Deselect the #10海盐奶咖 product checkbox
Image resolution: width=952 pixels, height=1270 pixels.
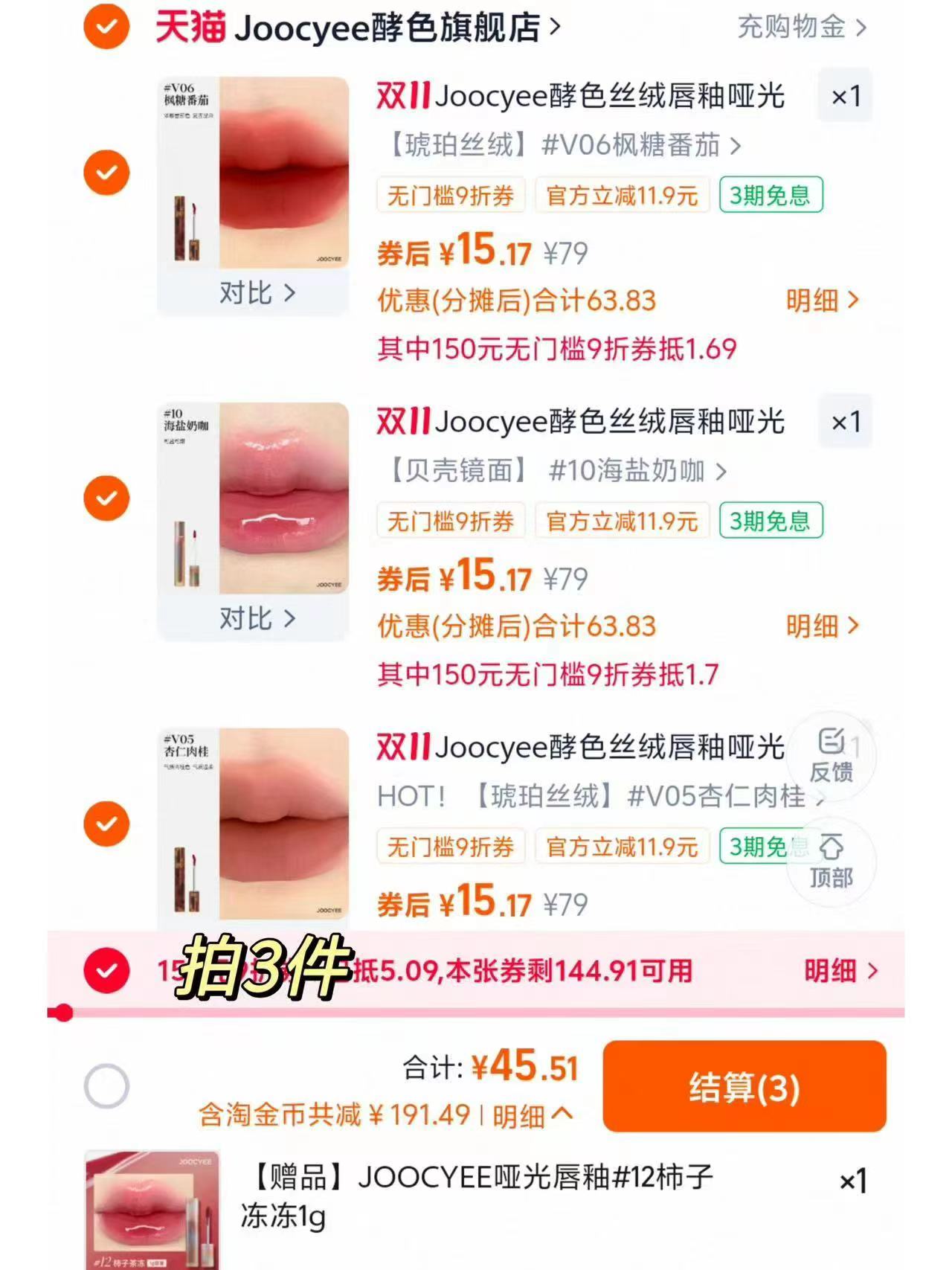(x=106, y=497)
